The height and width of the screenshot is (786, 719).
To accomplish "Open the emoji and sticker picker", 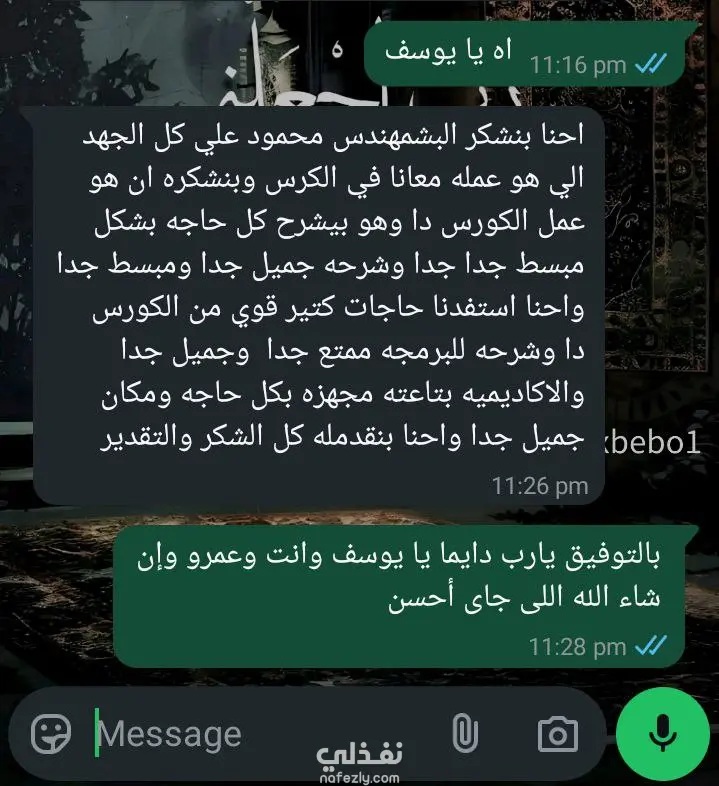I will tap(51, 735).
